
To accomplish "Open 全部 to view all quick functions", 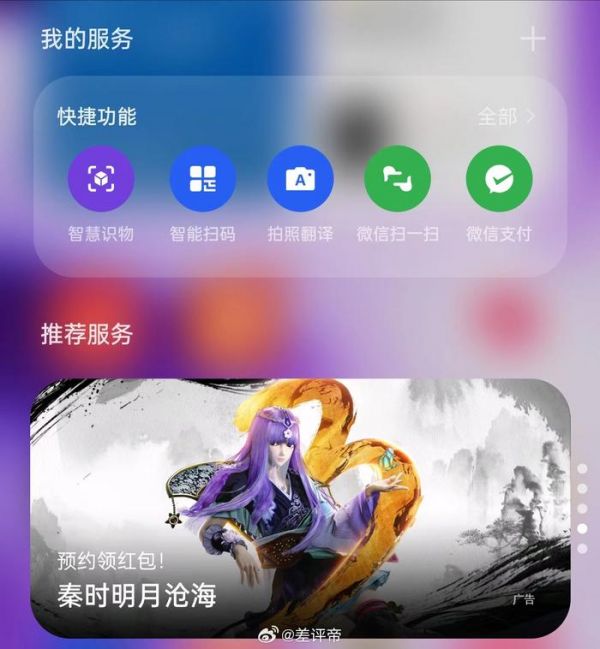I will pos(506,117).
